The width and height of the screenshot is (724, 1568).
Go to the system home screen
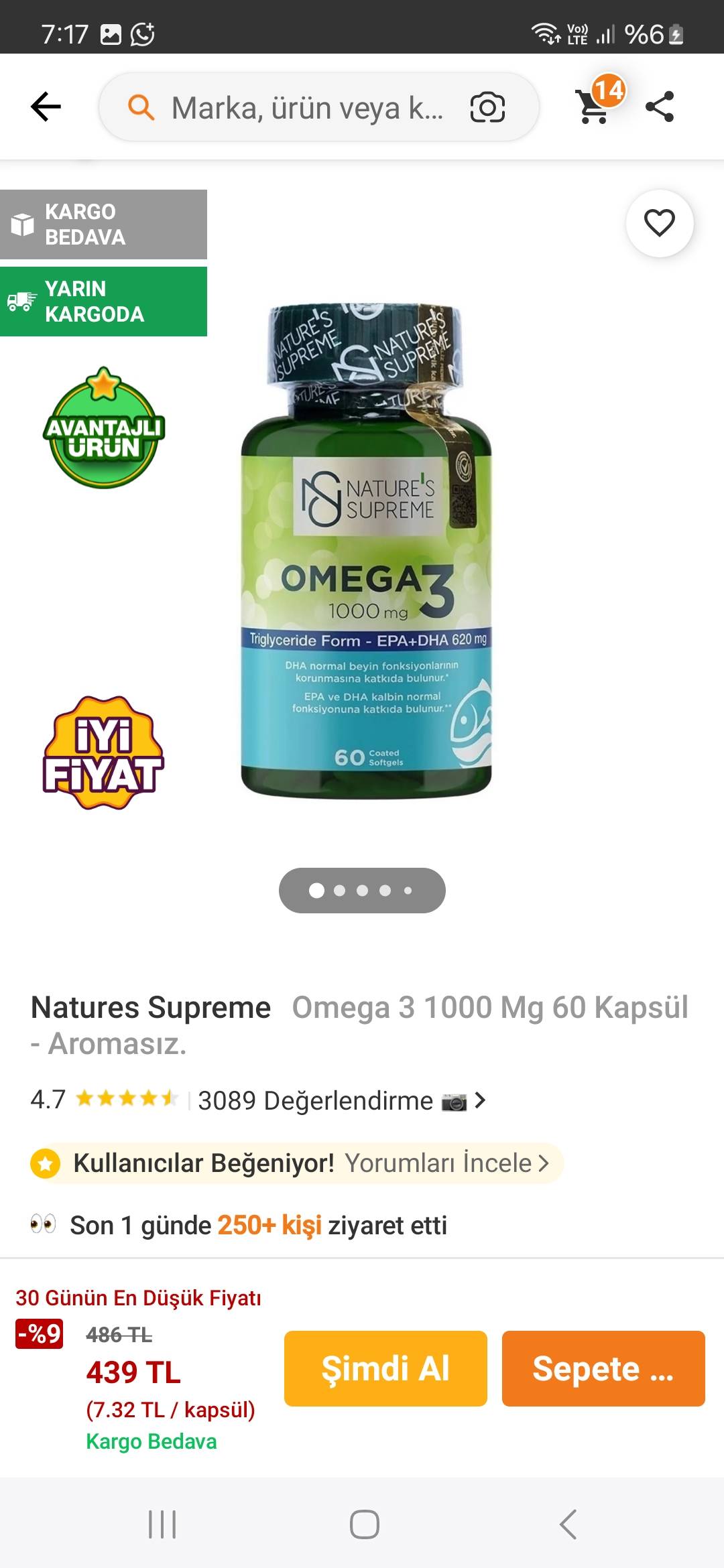click(x=364, y=1524)
